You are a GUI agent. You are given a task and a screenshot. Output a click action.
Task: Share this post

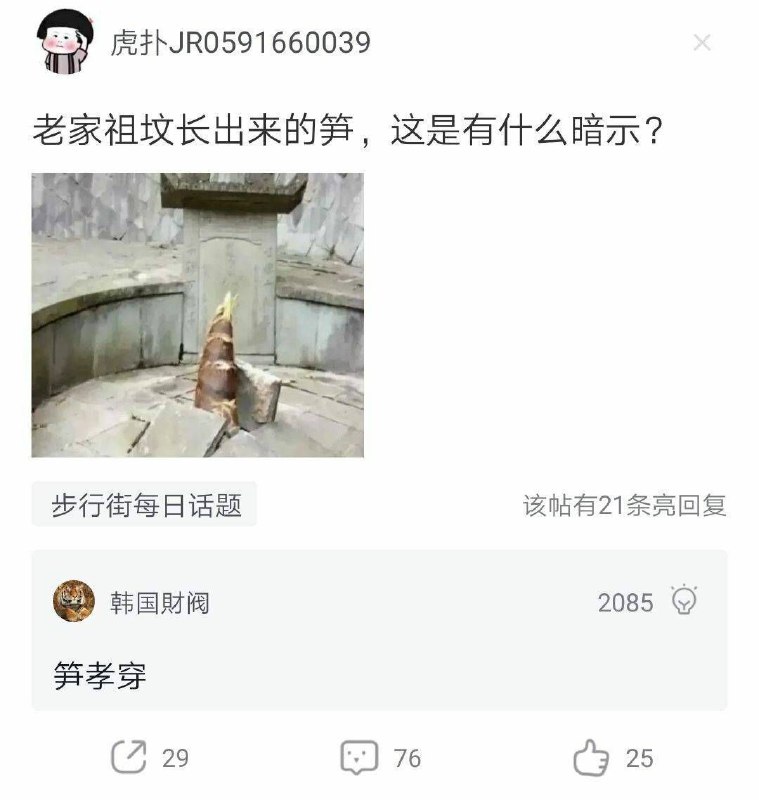tap(130, 757)
